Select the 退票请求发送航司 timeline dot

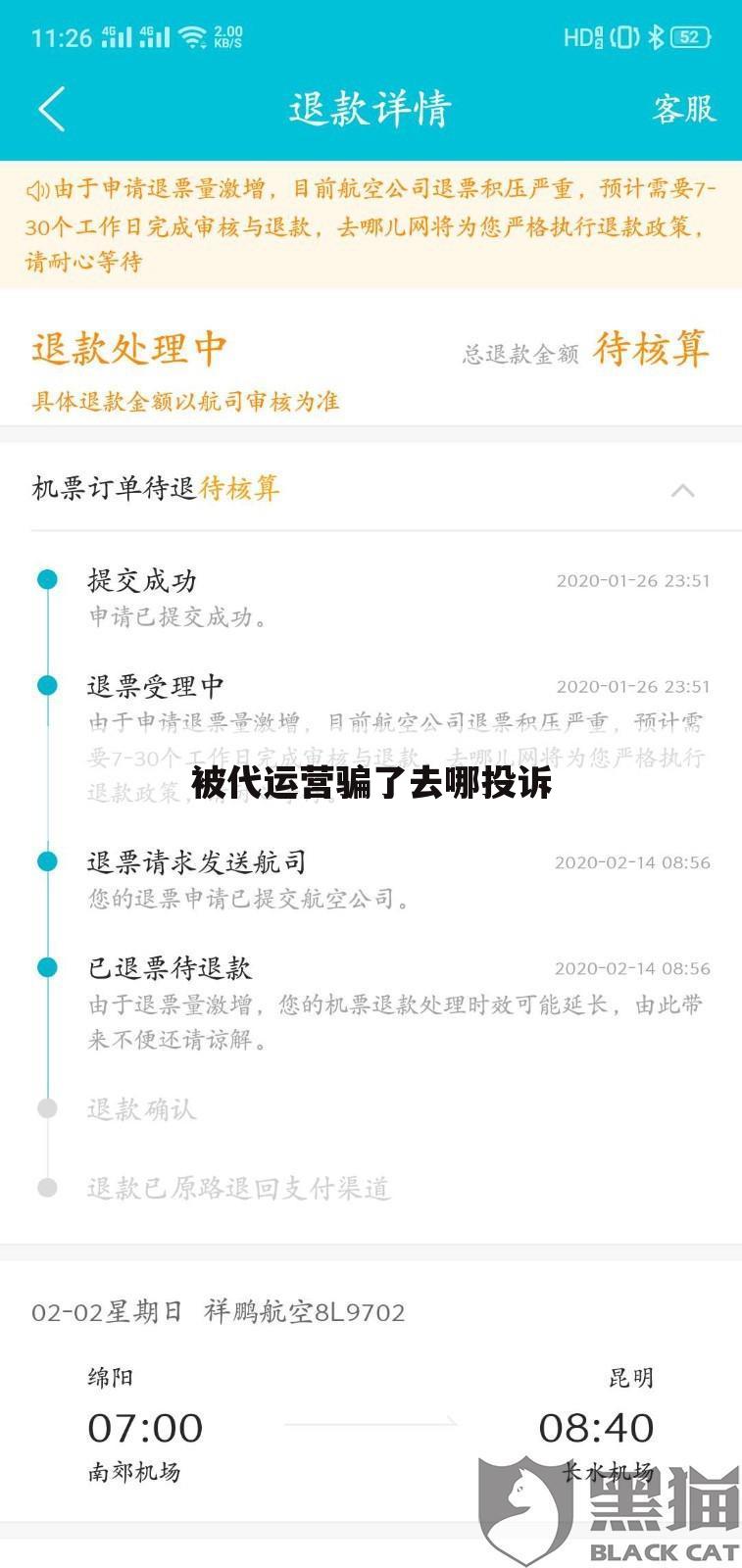(45, 860)
